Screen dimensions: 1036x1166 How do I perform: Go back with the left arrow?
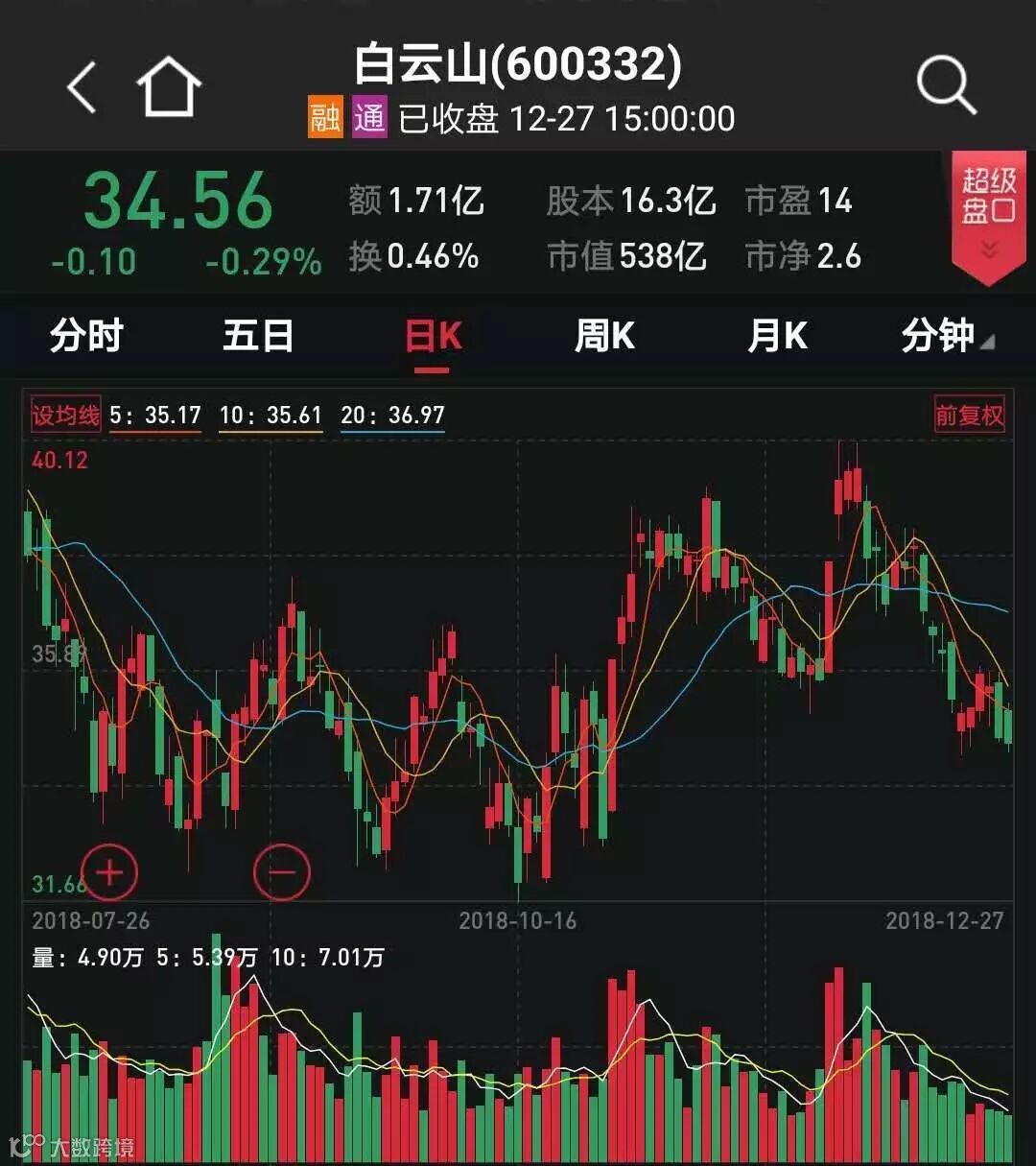pos(82,88)
